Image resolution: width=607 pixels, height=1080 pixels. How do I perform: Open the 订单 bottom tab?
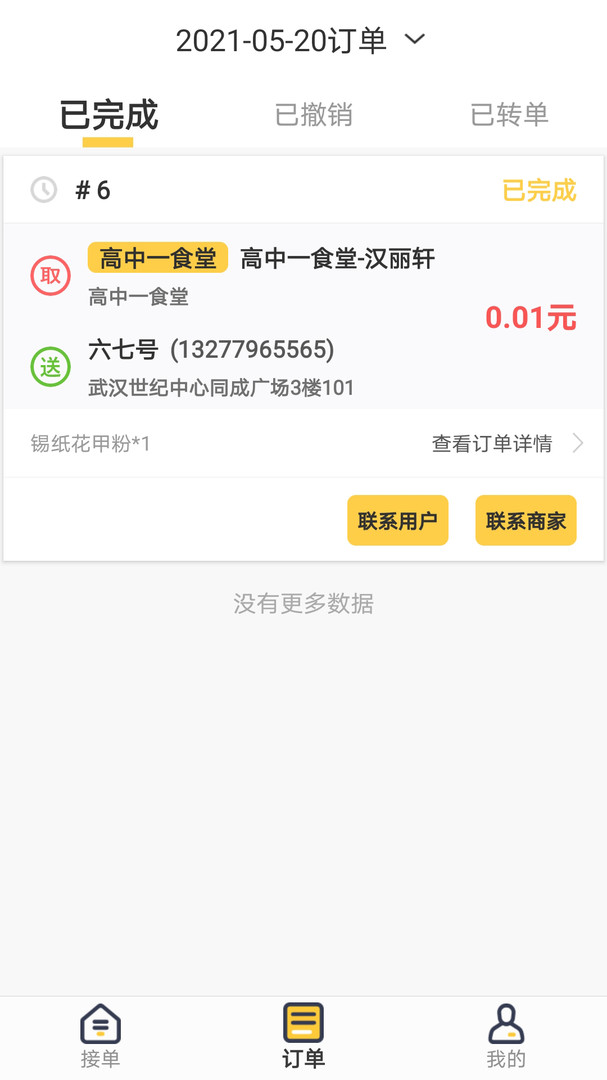pyautogui.click(x=303, y=1037)
